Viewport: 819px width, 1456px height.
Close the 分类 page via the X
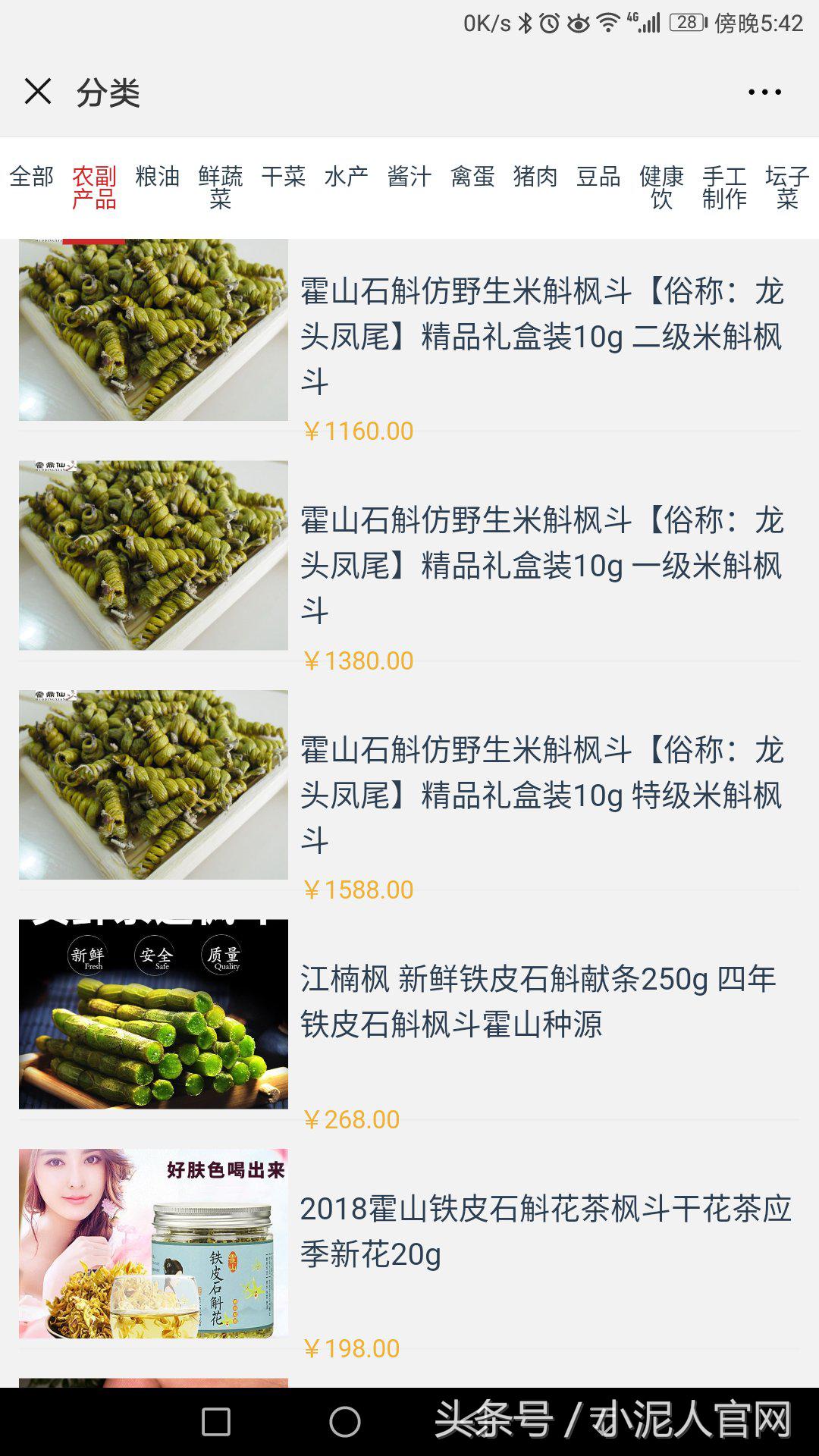(37, 93)
